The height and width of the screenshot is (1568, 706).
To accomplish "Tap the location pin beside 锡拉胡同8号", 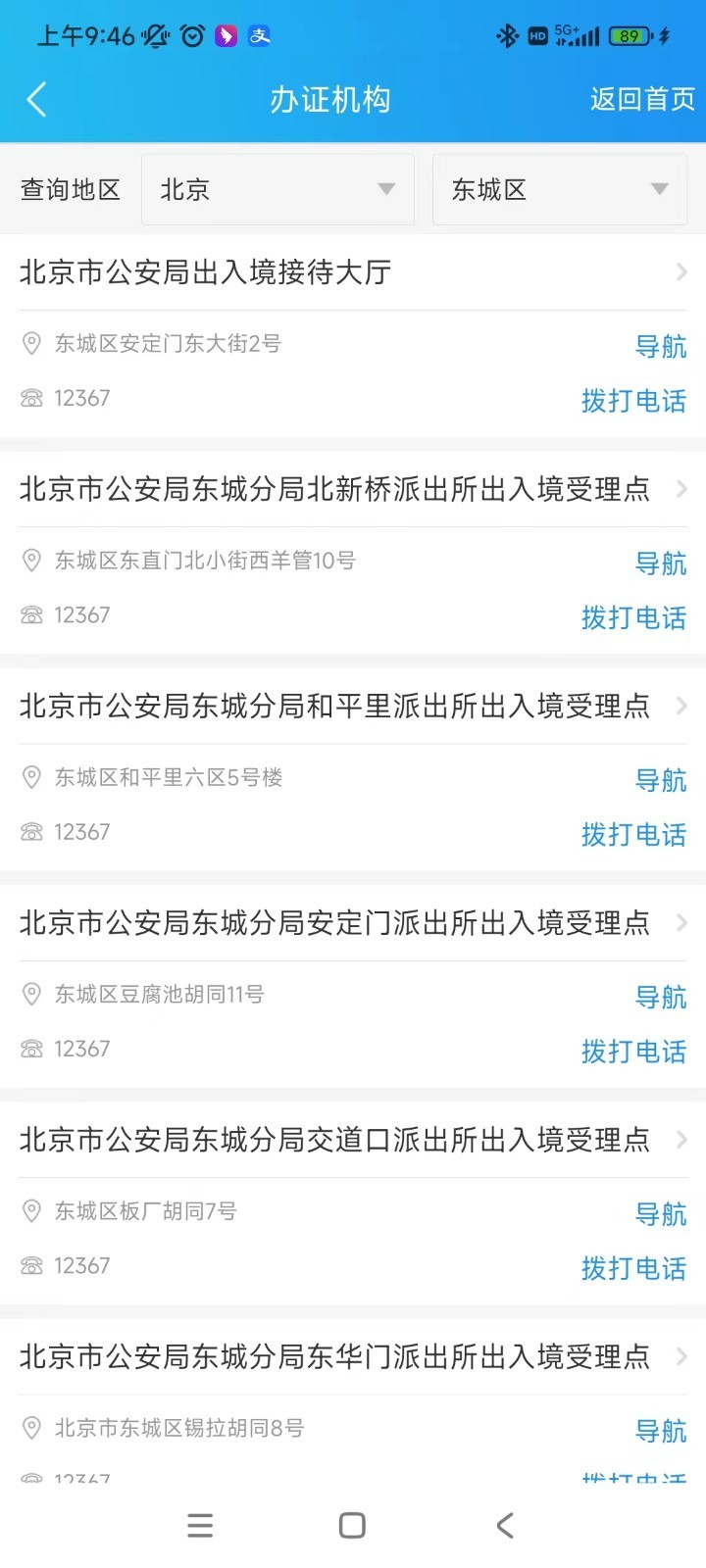I will pos(30,1429).
